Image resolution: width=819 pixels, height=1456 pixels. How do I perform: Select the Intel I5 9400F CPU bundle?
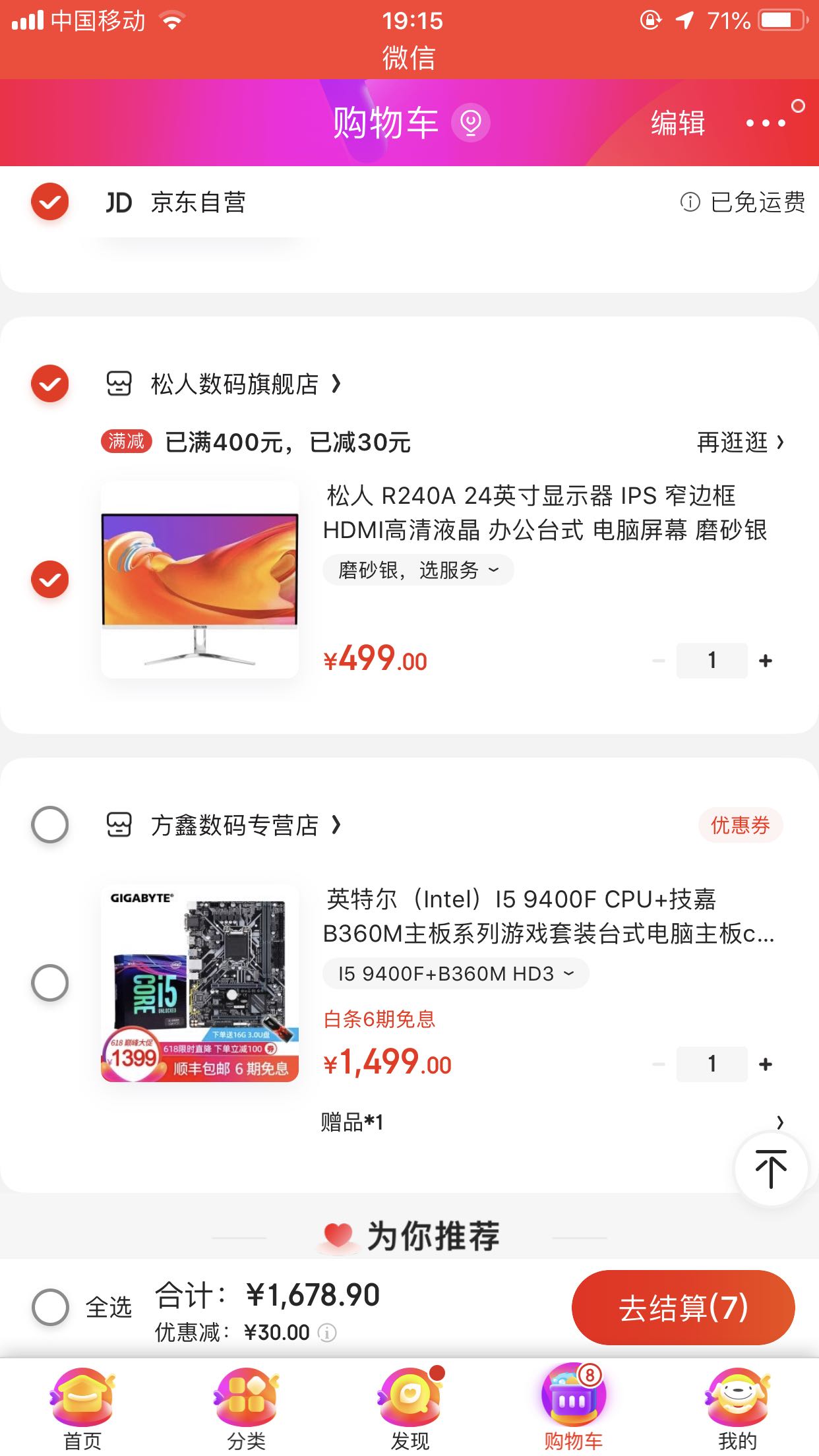click(50, 983)
